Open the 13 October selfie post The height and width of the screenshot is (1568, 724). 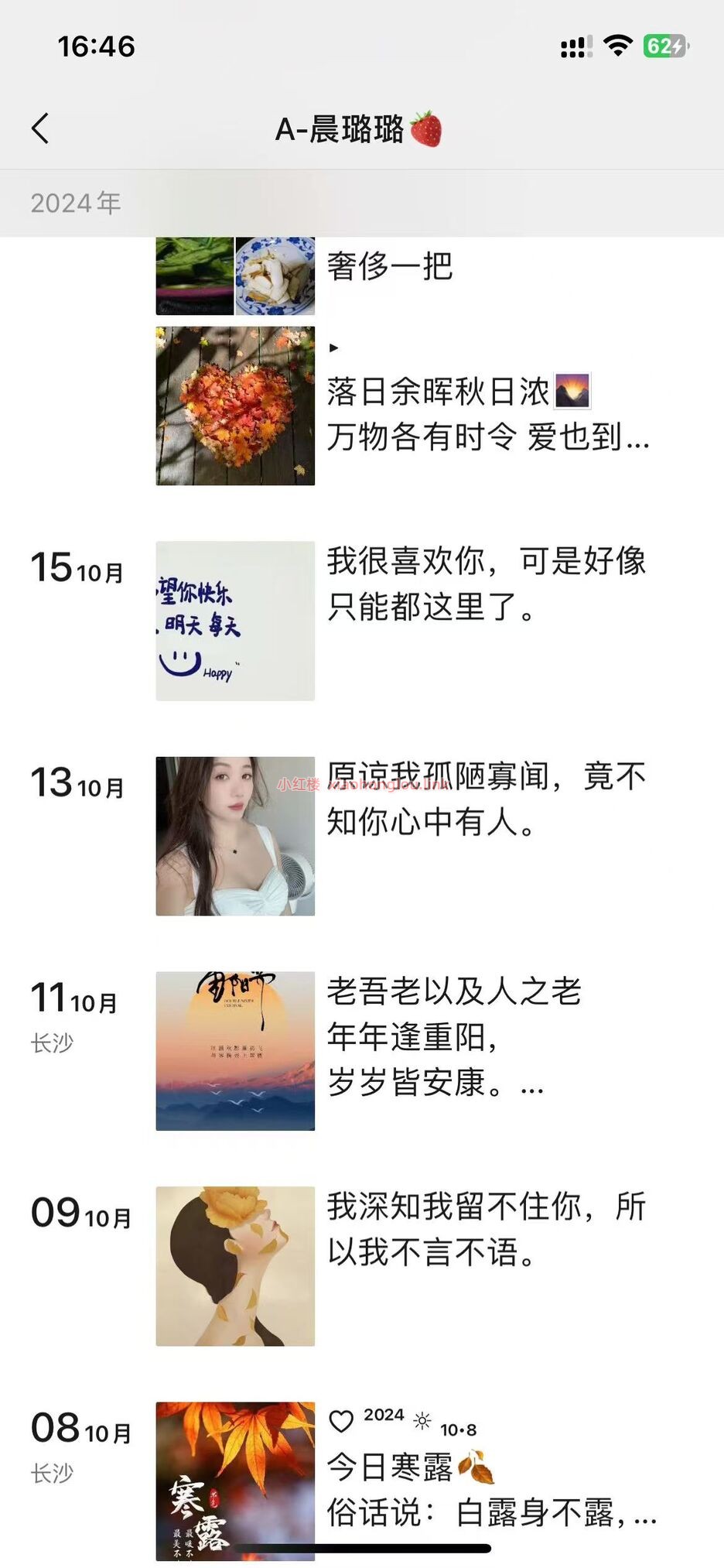click(235, 836)
